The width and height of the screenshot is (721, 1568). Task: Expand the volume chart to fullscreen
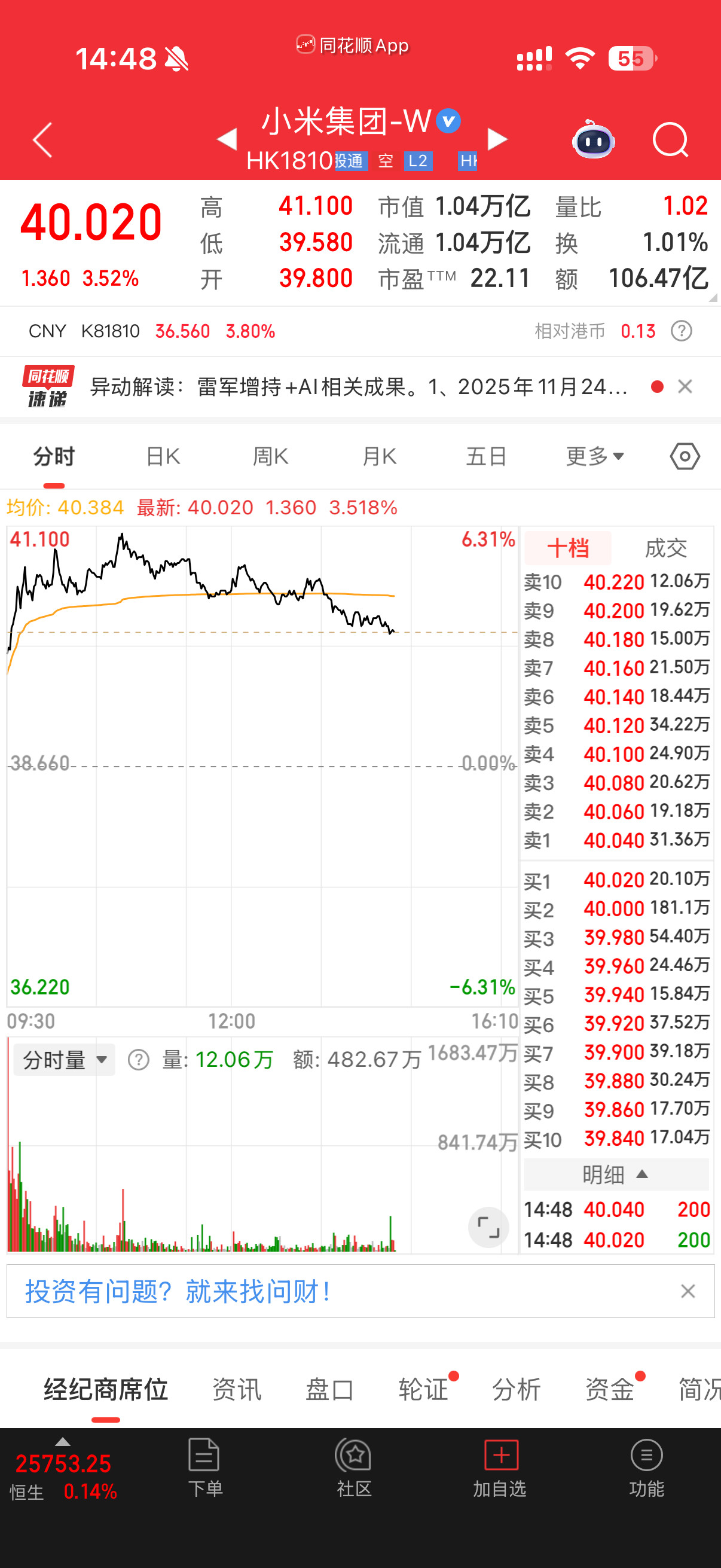pos(488,1227)
